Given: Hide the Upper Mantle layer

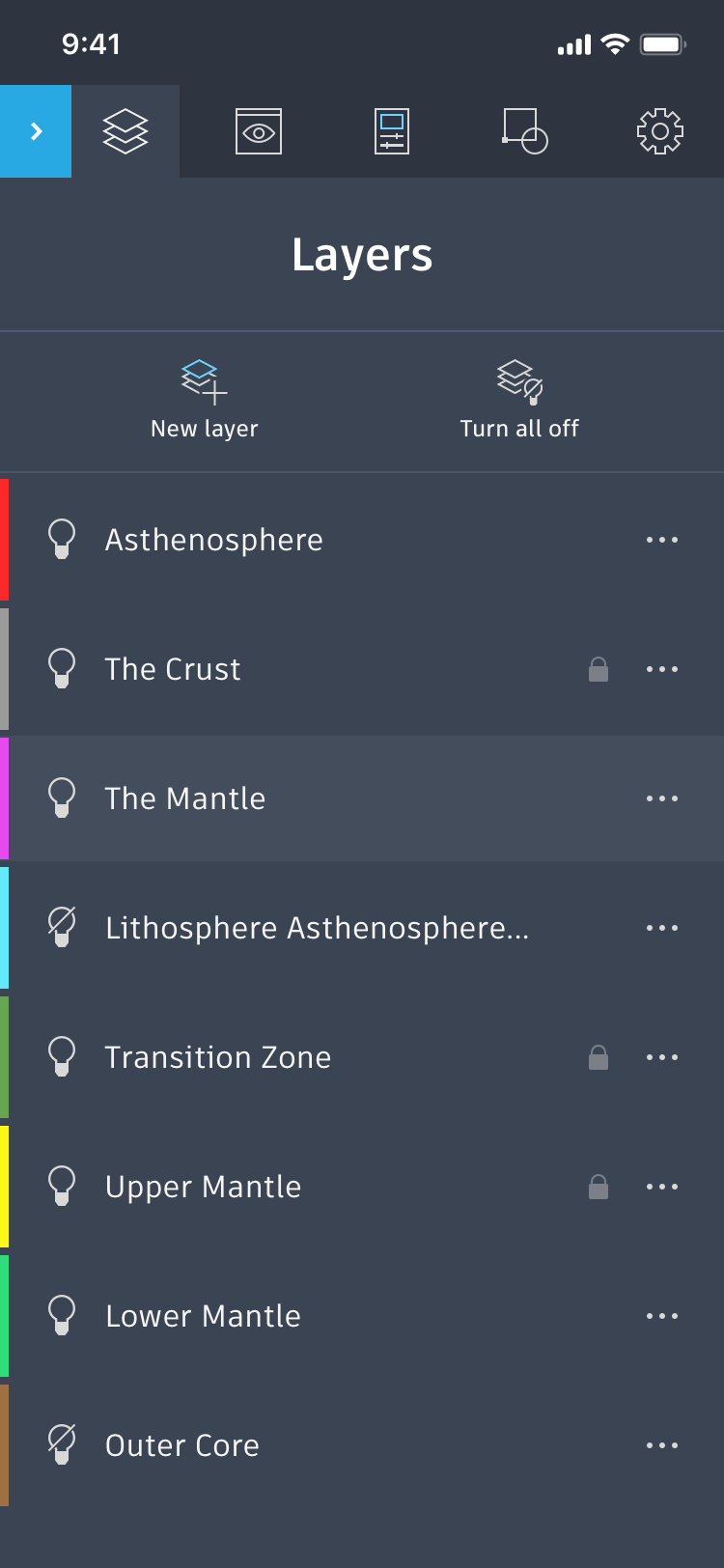Looking at the screenshot, I should (x=62, y=1187).
